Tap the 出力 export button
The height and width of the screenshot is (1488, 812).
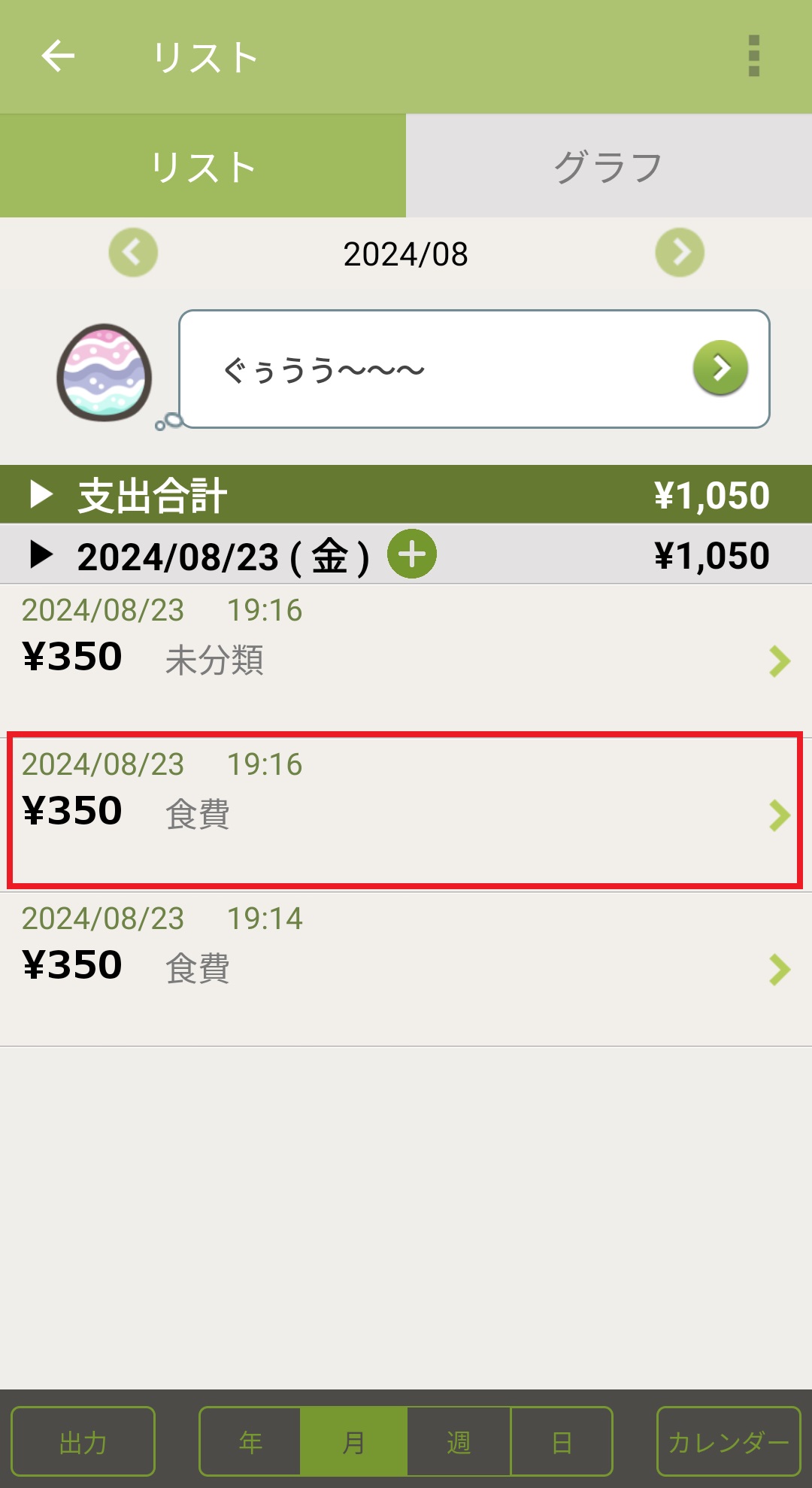point(83,1441)
